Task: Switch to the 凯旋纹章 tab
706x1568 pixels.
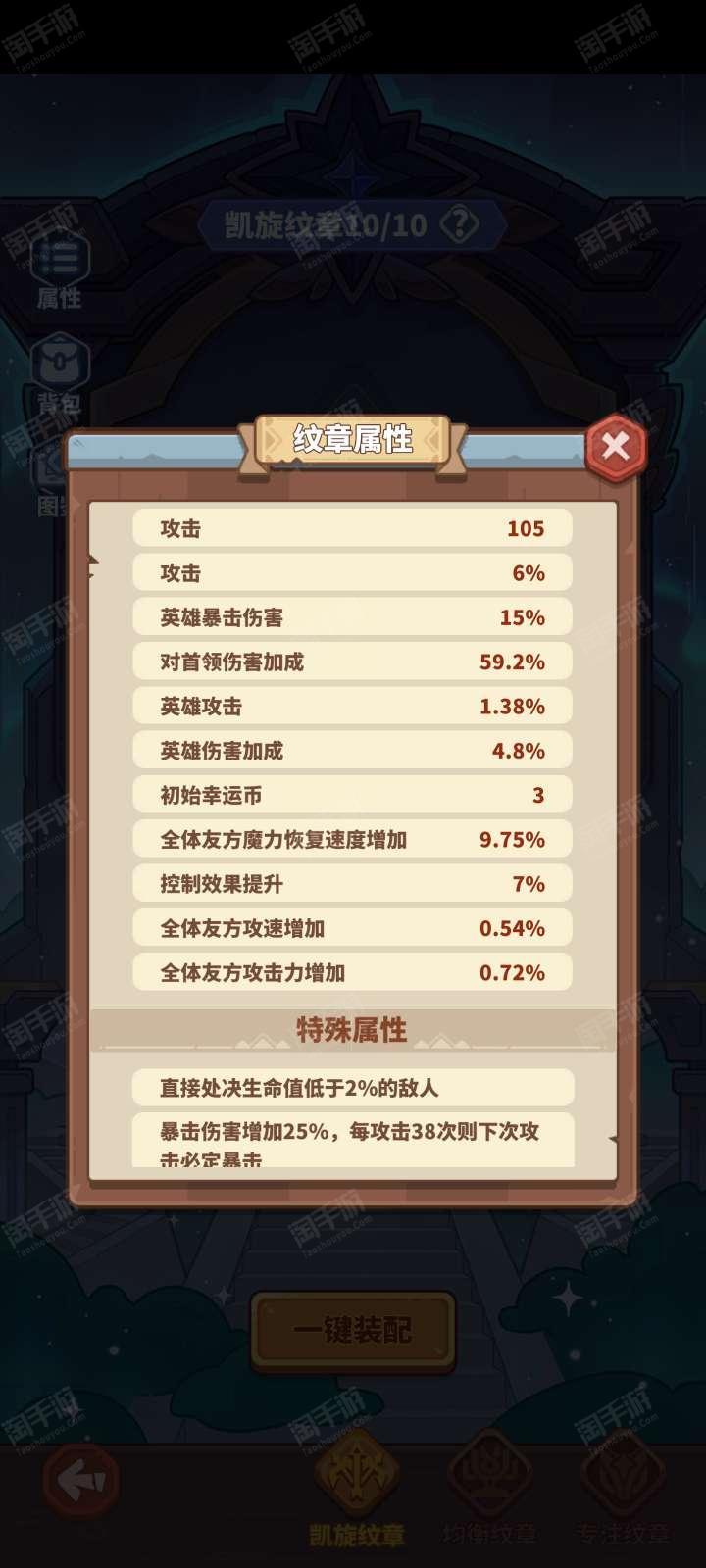Action: point(356,1490)
